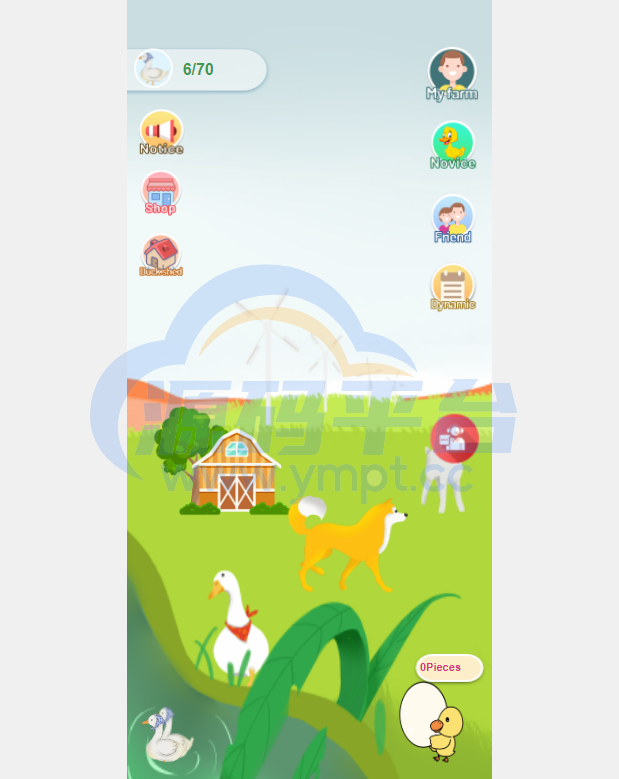Viewport: 619px width, 779px height.
Task: Tap the swimming goose in the pond
Action: point(166,738)
